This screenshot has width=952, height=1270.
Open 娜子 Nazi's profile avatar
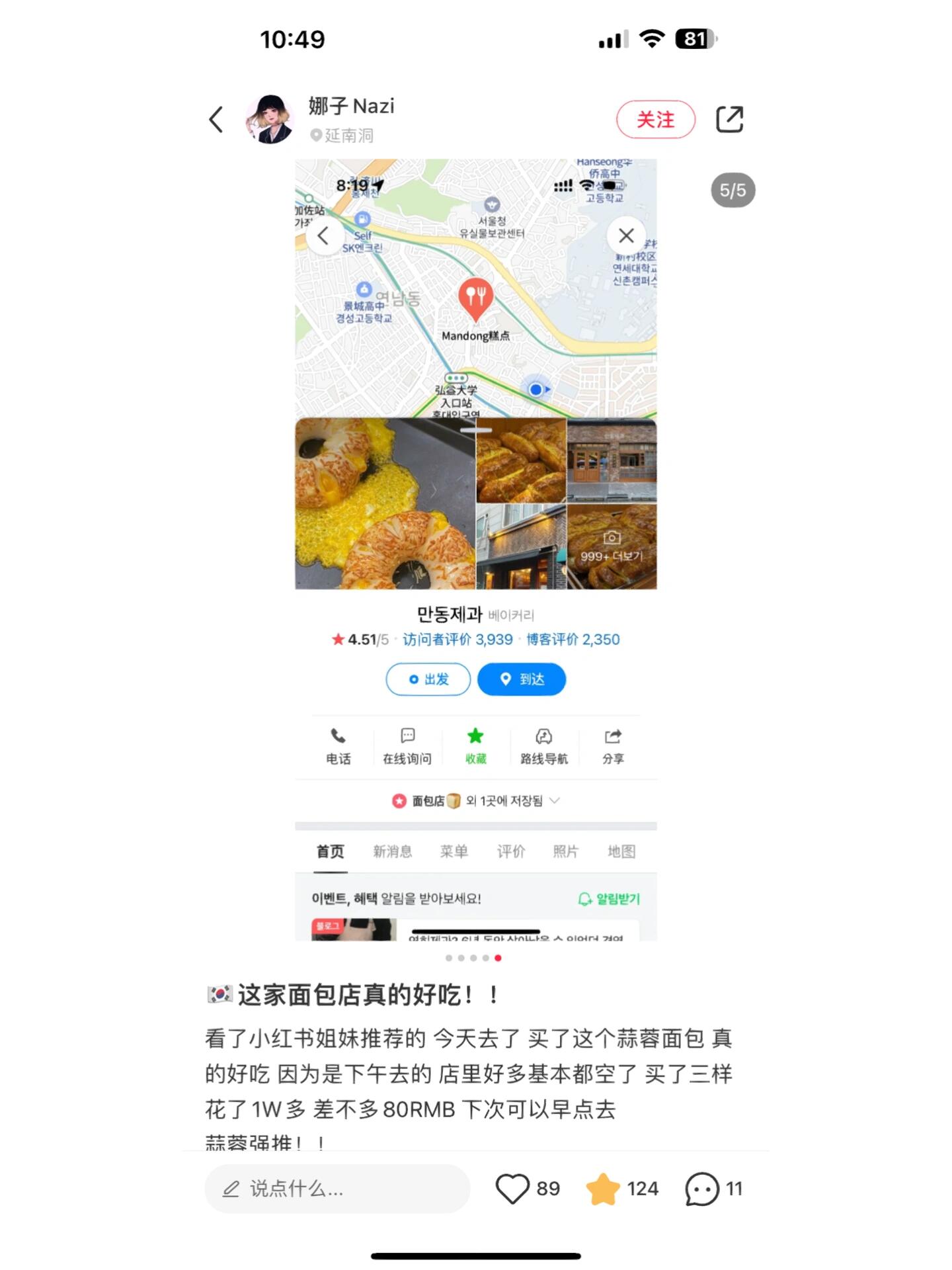[x=270, y=120]
